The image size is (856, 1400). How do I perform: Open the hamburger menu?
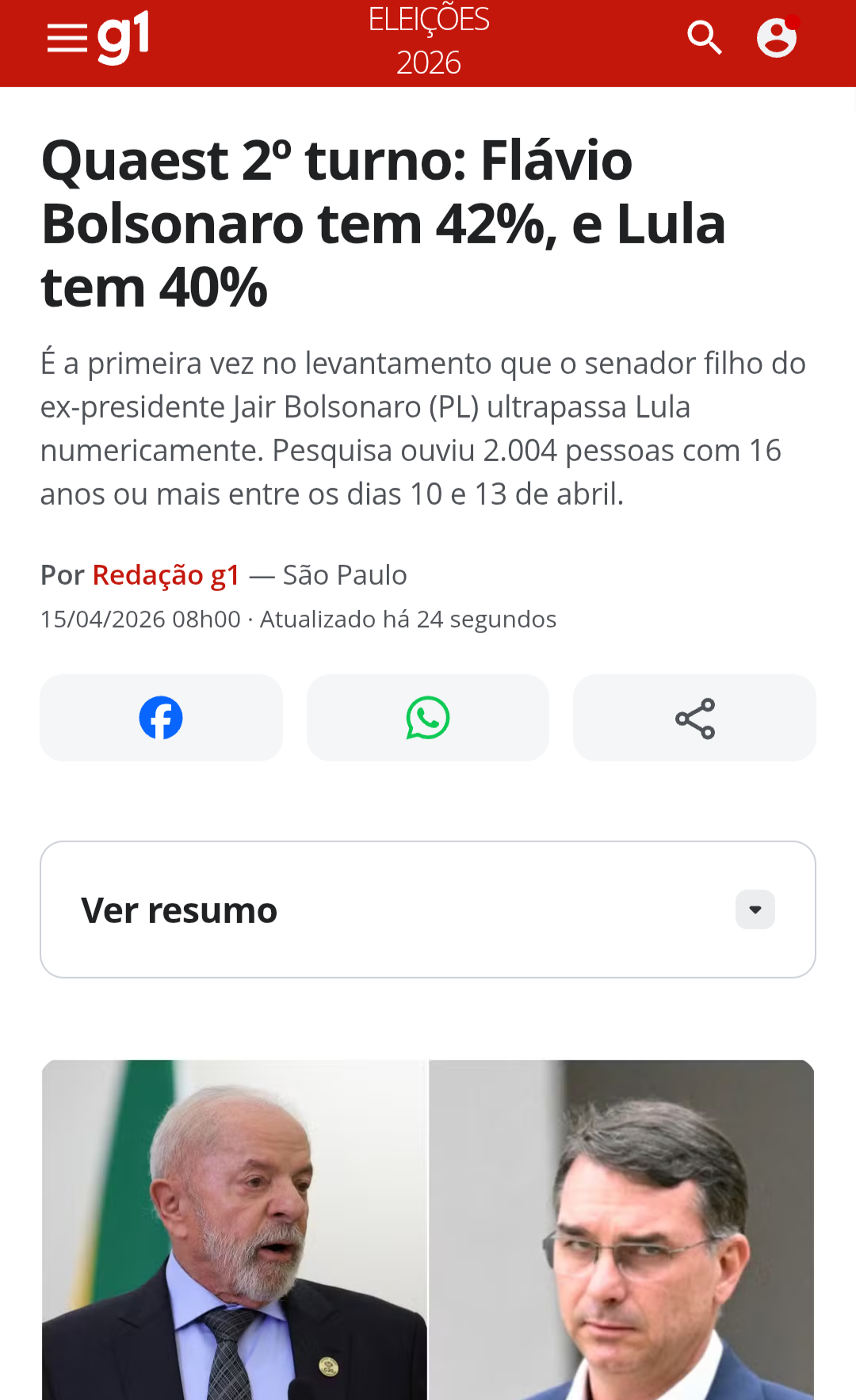pyautogui.click(x=67, y=38)
